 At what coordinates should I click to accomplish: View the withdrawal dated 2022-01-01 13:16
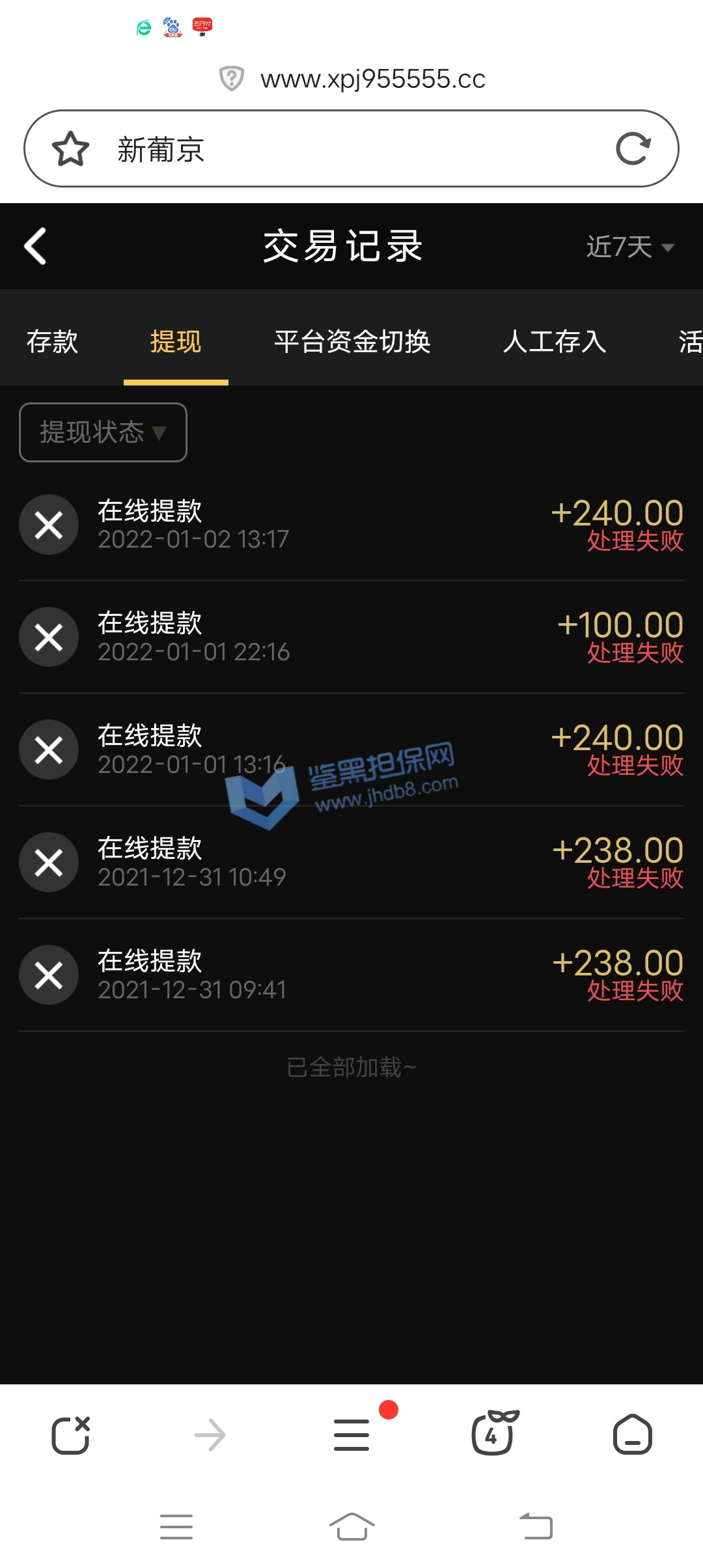[x=351, y=749]
